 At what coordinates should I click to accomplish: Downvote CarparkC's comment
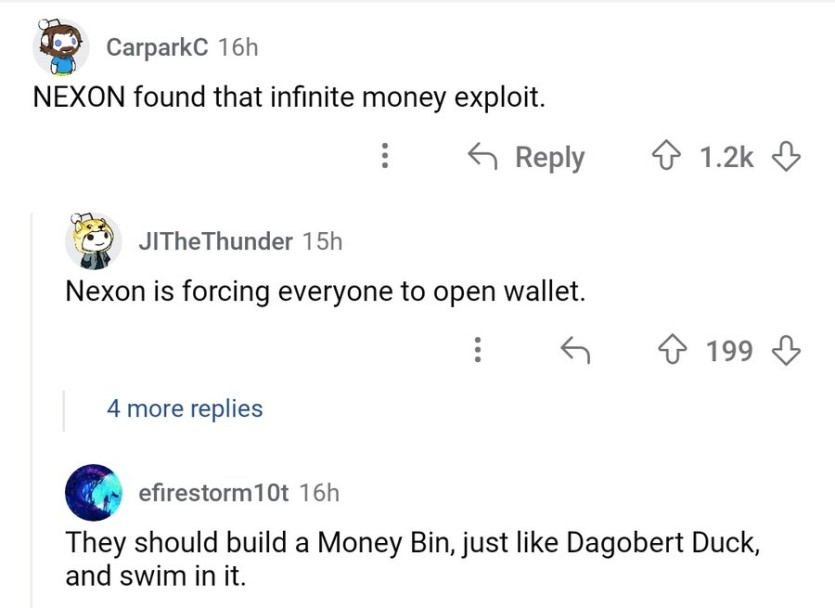pyautogui.click(x=788, y=157)
